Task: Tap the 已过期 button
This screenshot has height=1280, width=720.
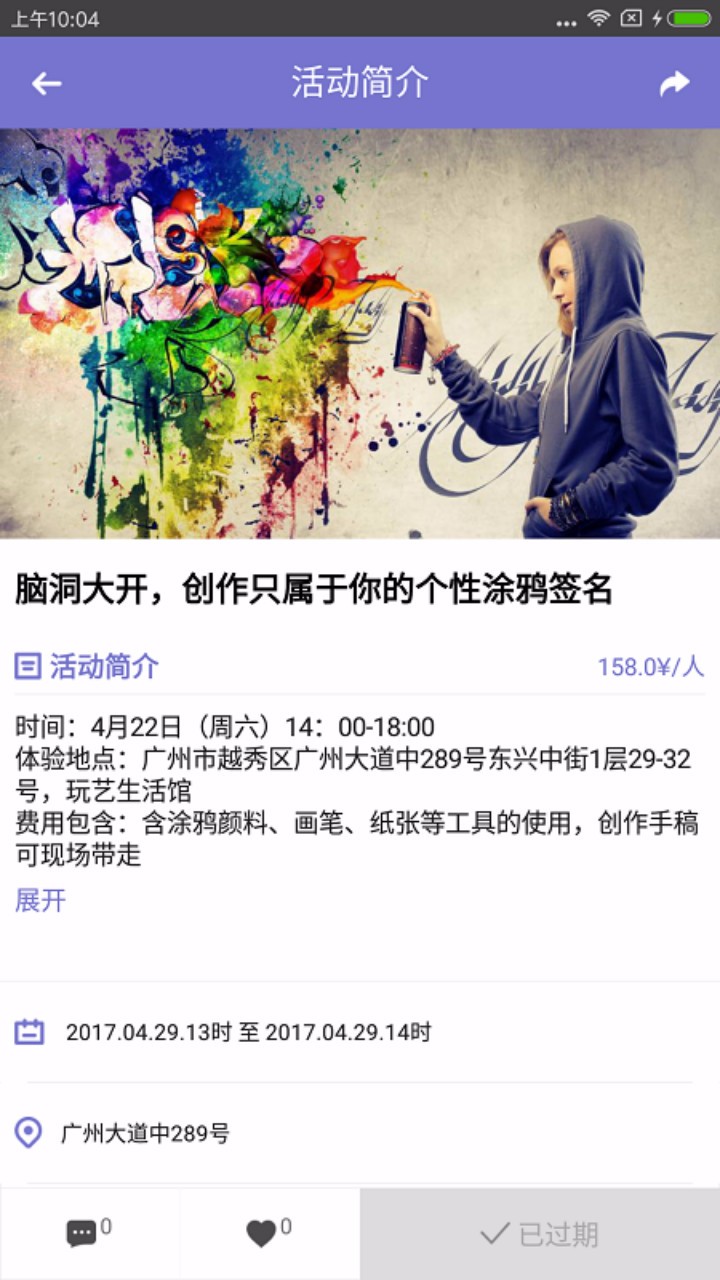Action: click(540, 1234)
